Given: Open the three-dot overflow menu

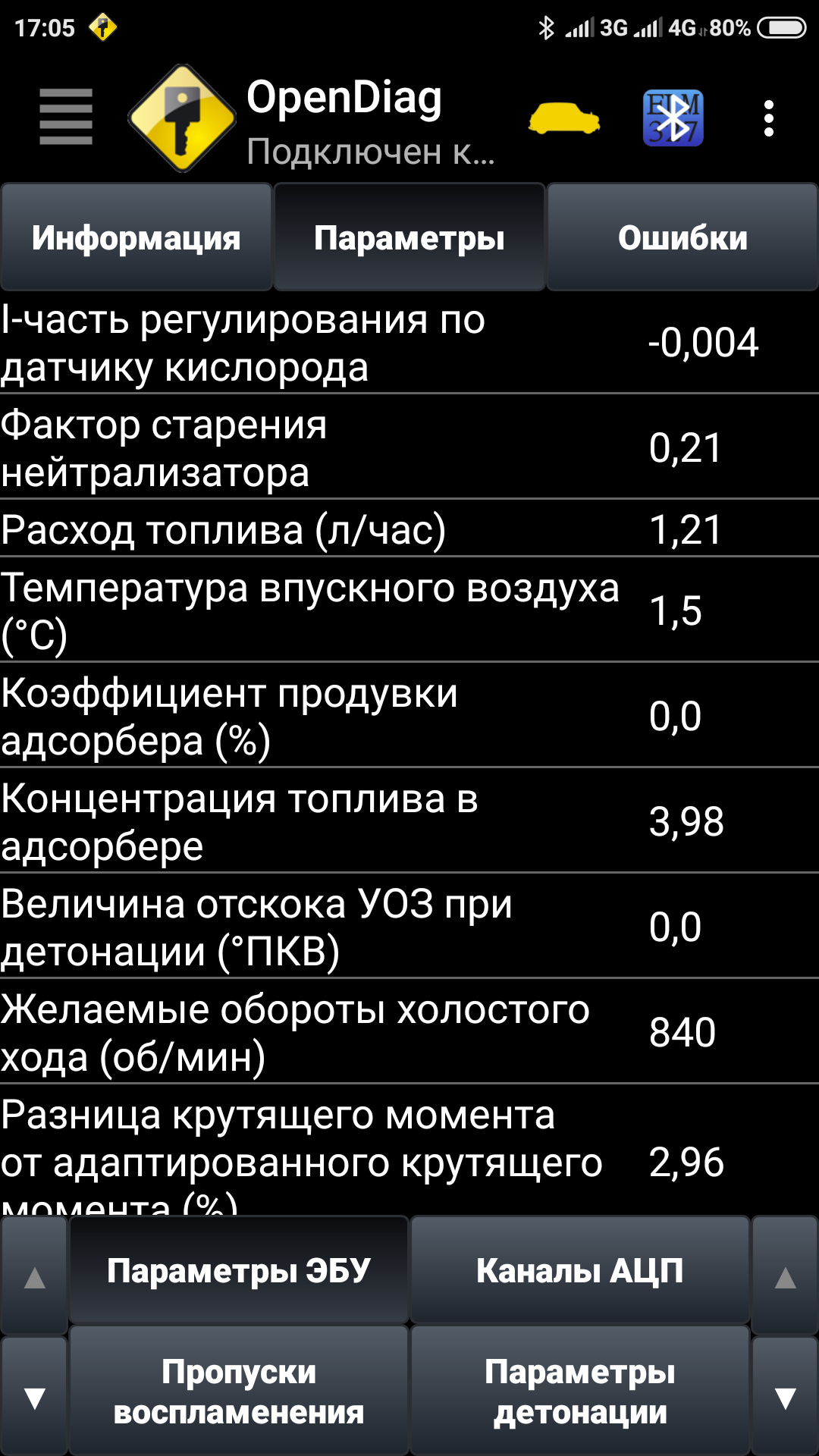Looking at the screenshot, I should [x=769, y=118].
